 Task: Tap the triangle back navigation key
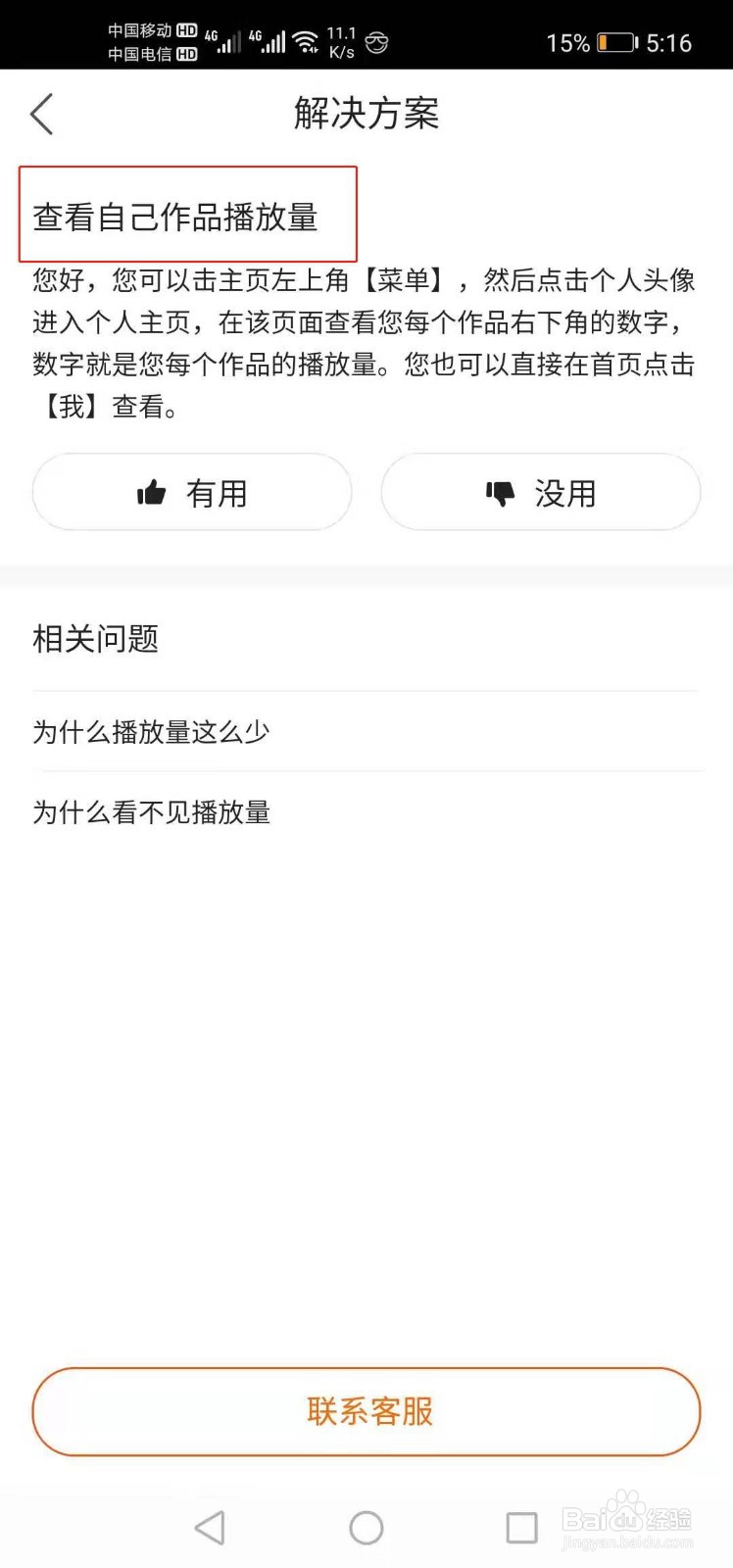(210, 1526)
